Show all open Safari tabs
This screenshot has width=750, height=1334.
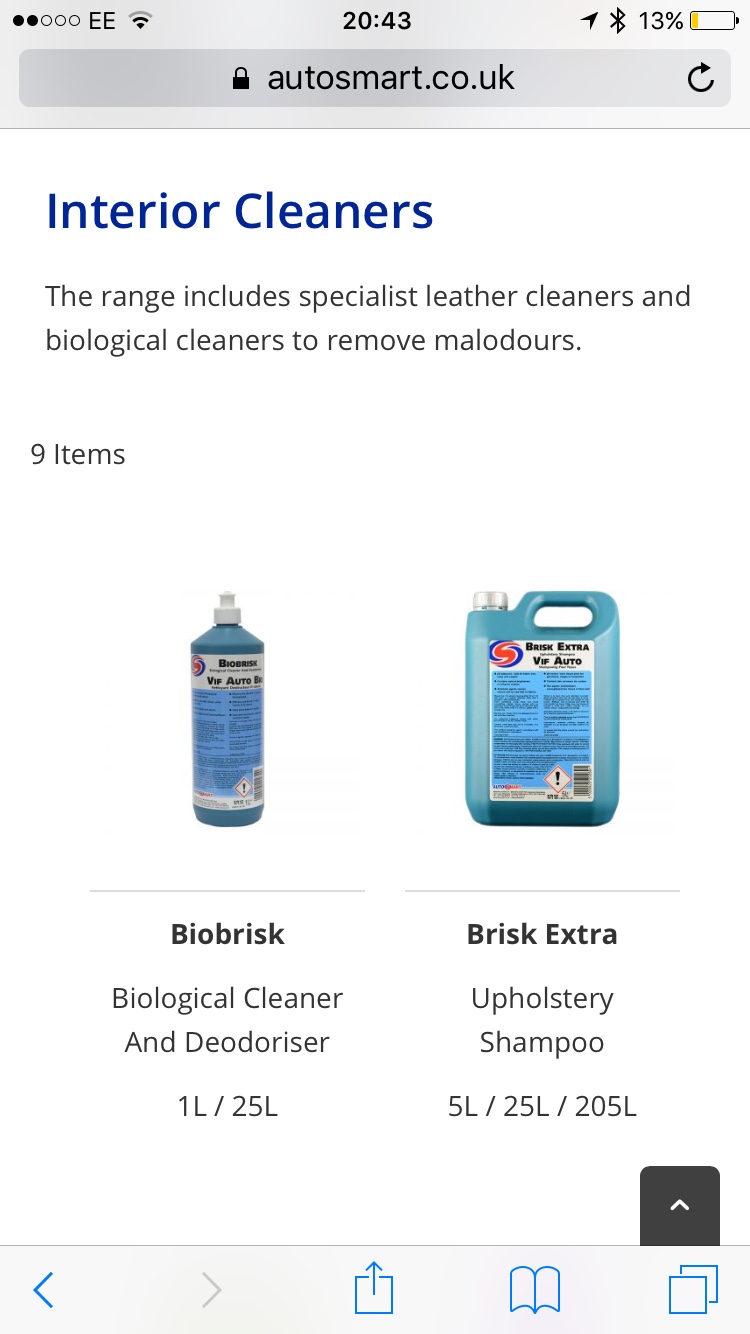[x=693, y=1290]
